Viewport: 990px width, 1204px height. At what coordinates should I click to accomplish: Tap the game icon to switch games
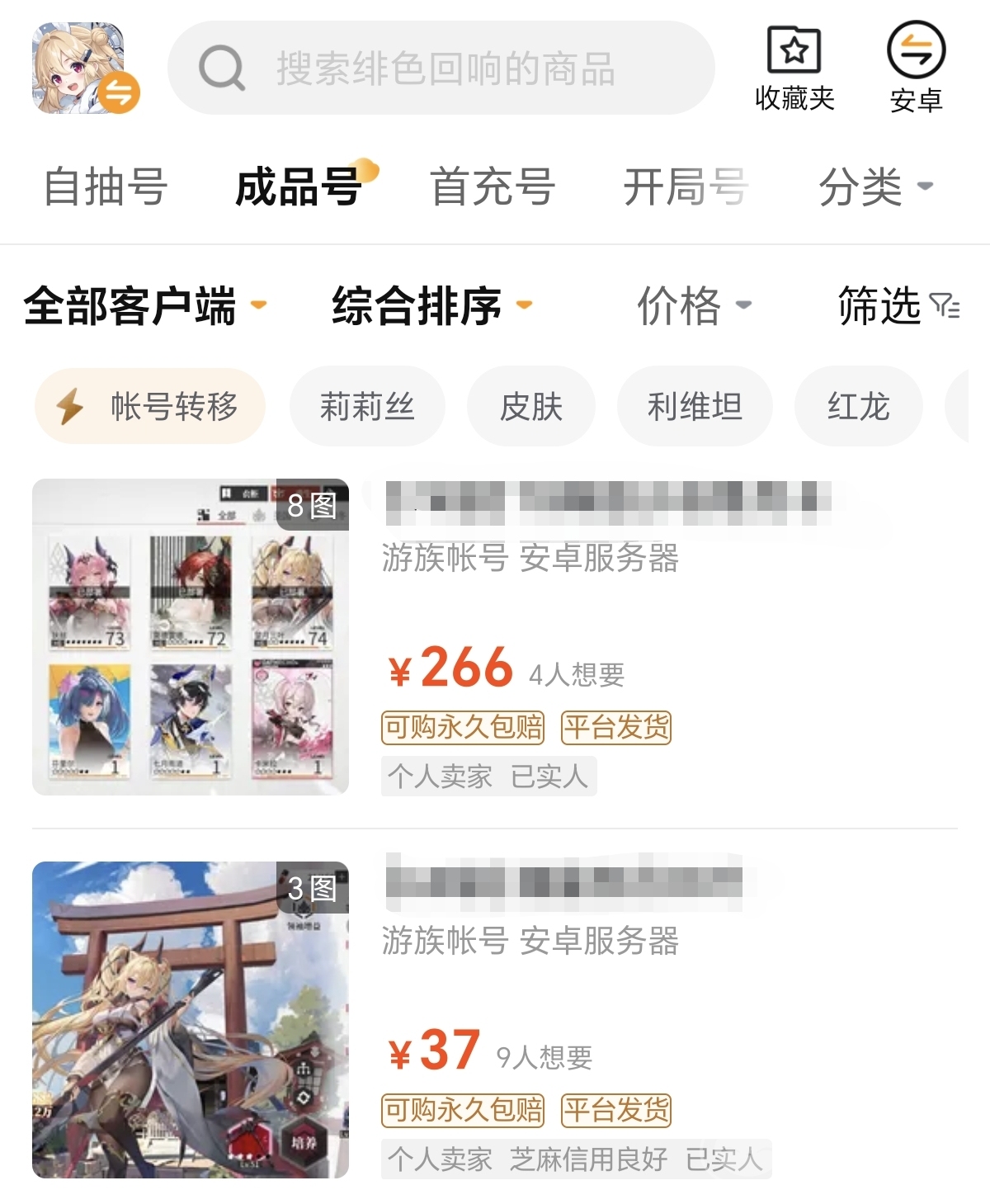tap(85, 68)
